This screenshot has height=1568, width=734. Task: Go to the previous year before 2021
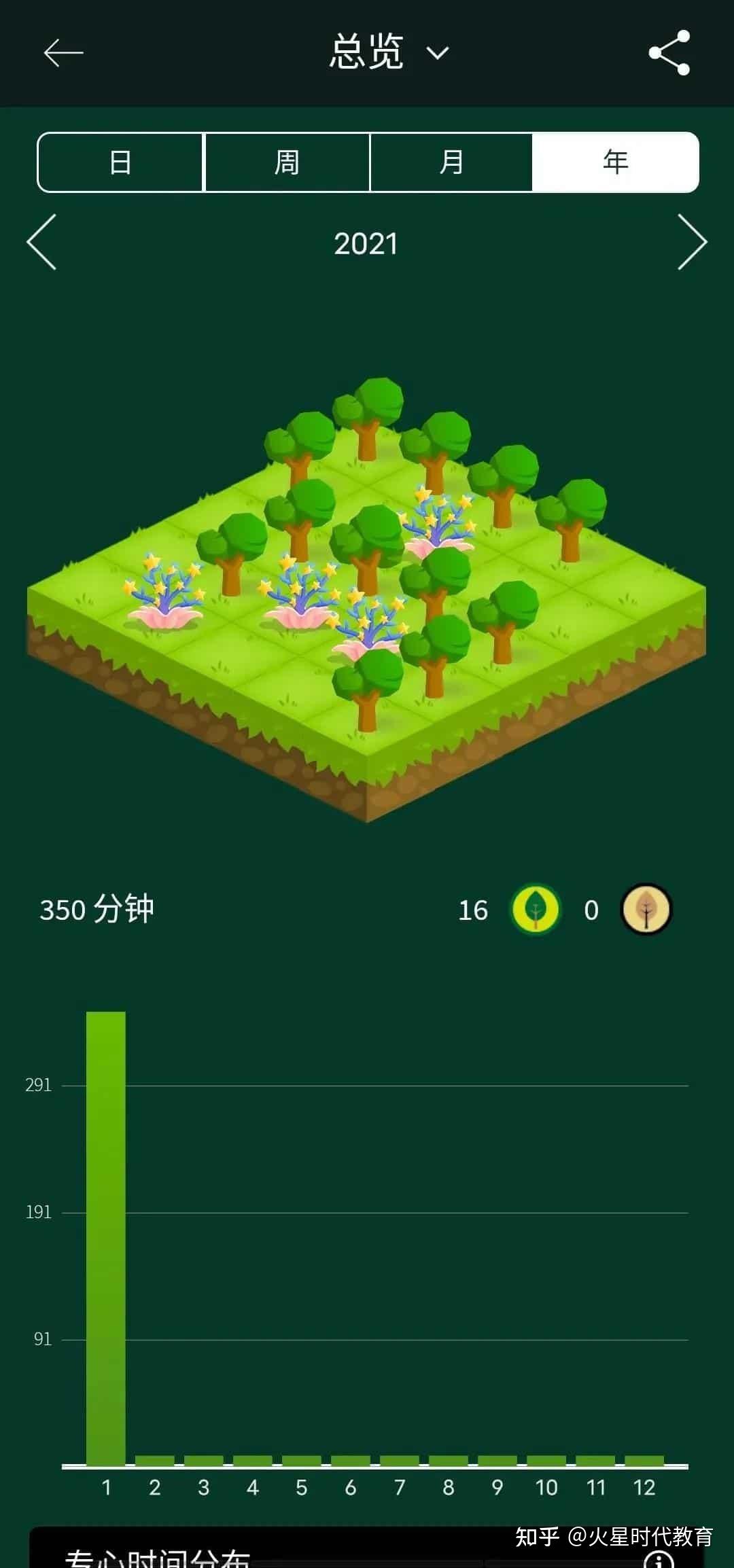pos(41,243)
